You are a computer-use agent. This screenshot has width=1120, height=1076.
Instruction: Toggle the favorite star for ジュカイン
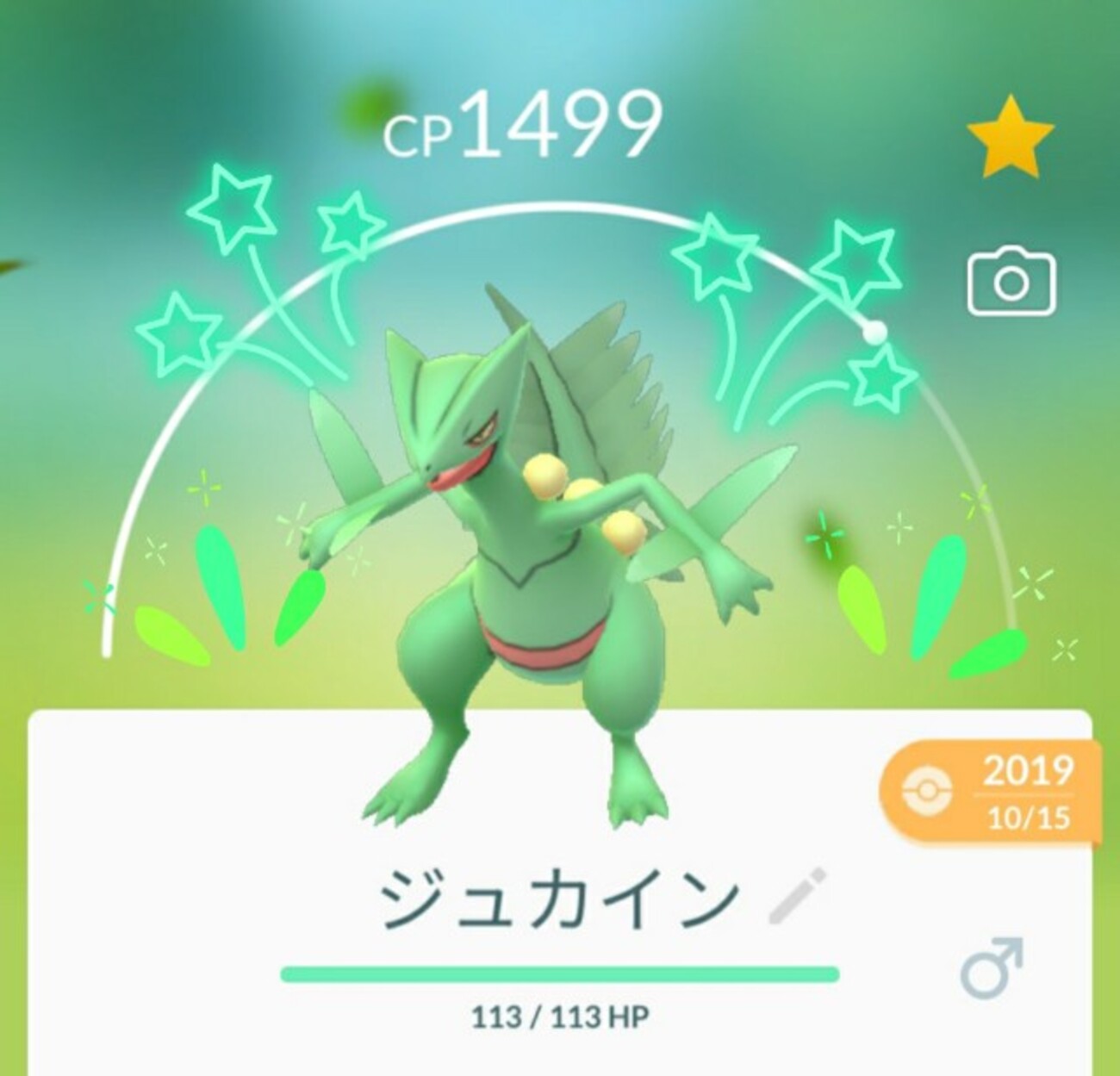click(1010, 138)
